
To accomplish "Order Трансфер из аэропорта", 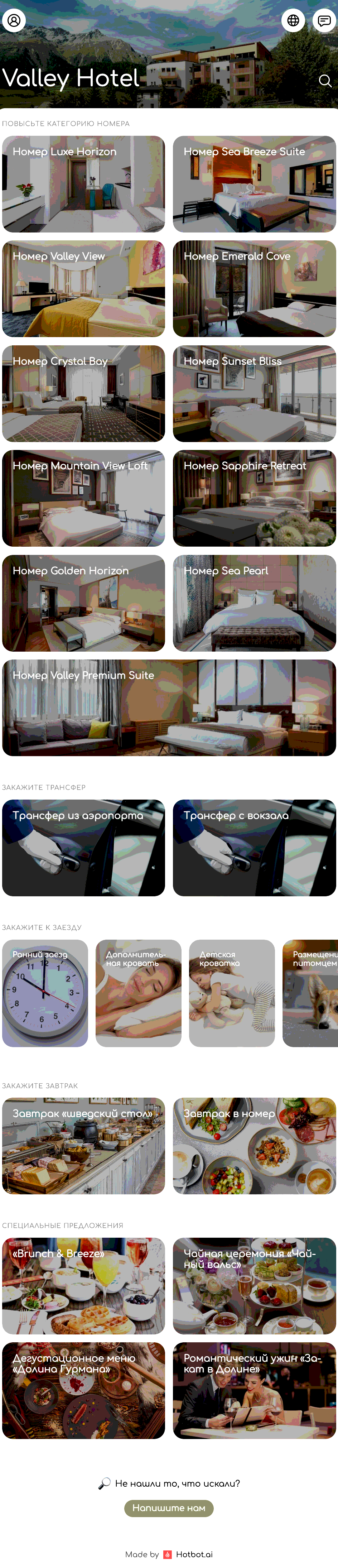I will point(83,847).
